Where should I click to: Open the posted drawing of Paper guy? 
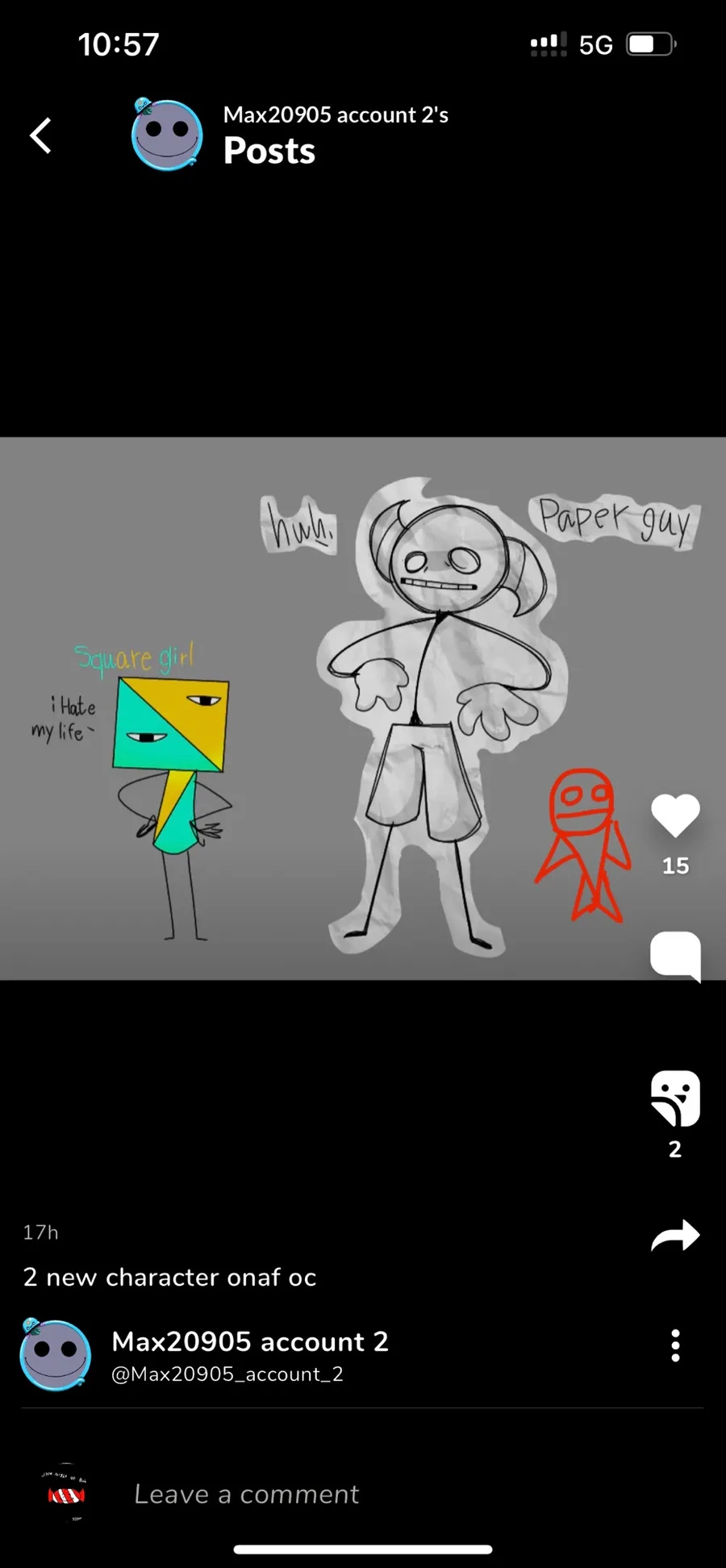[x=363, y=708]
